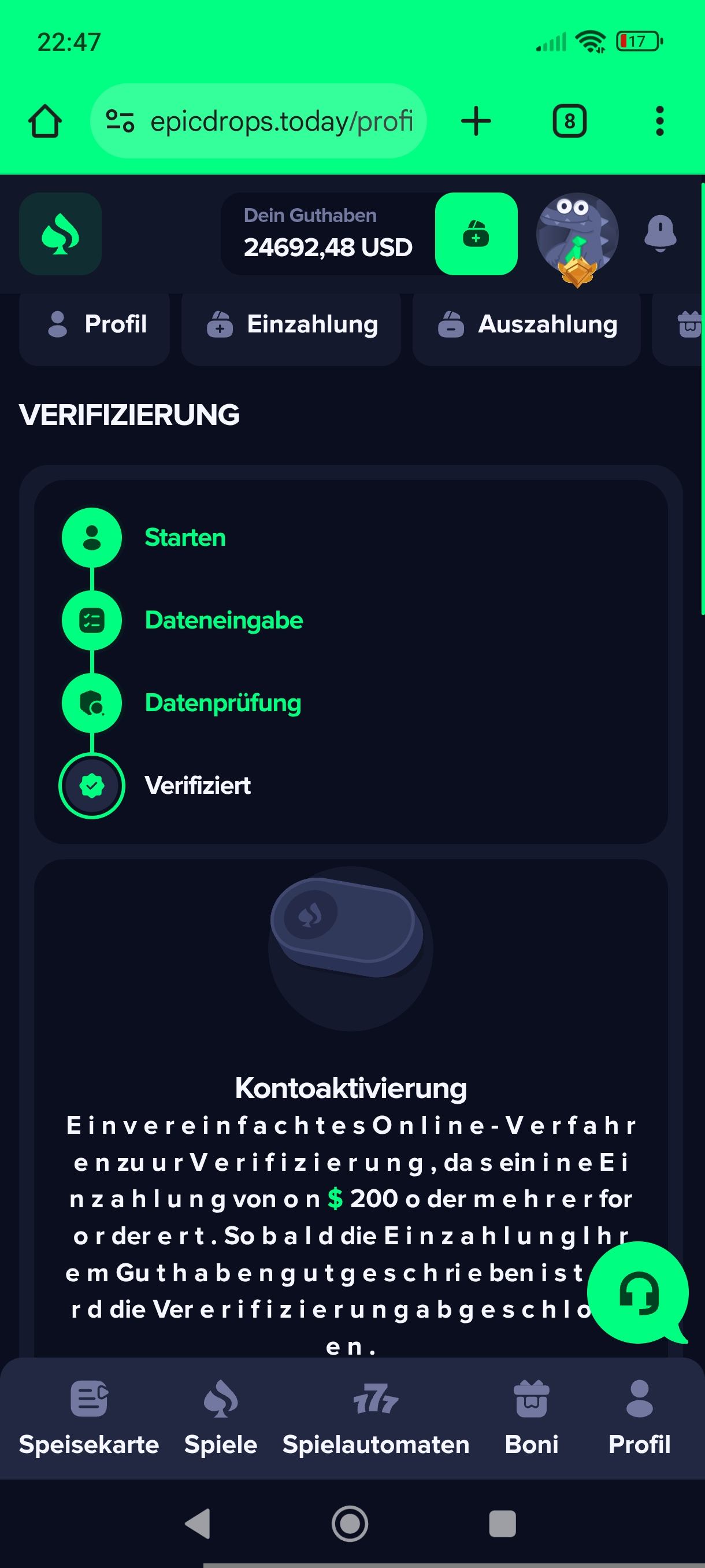
Task: Open the system recent apps view
Action: (502, 1523)
